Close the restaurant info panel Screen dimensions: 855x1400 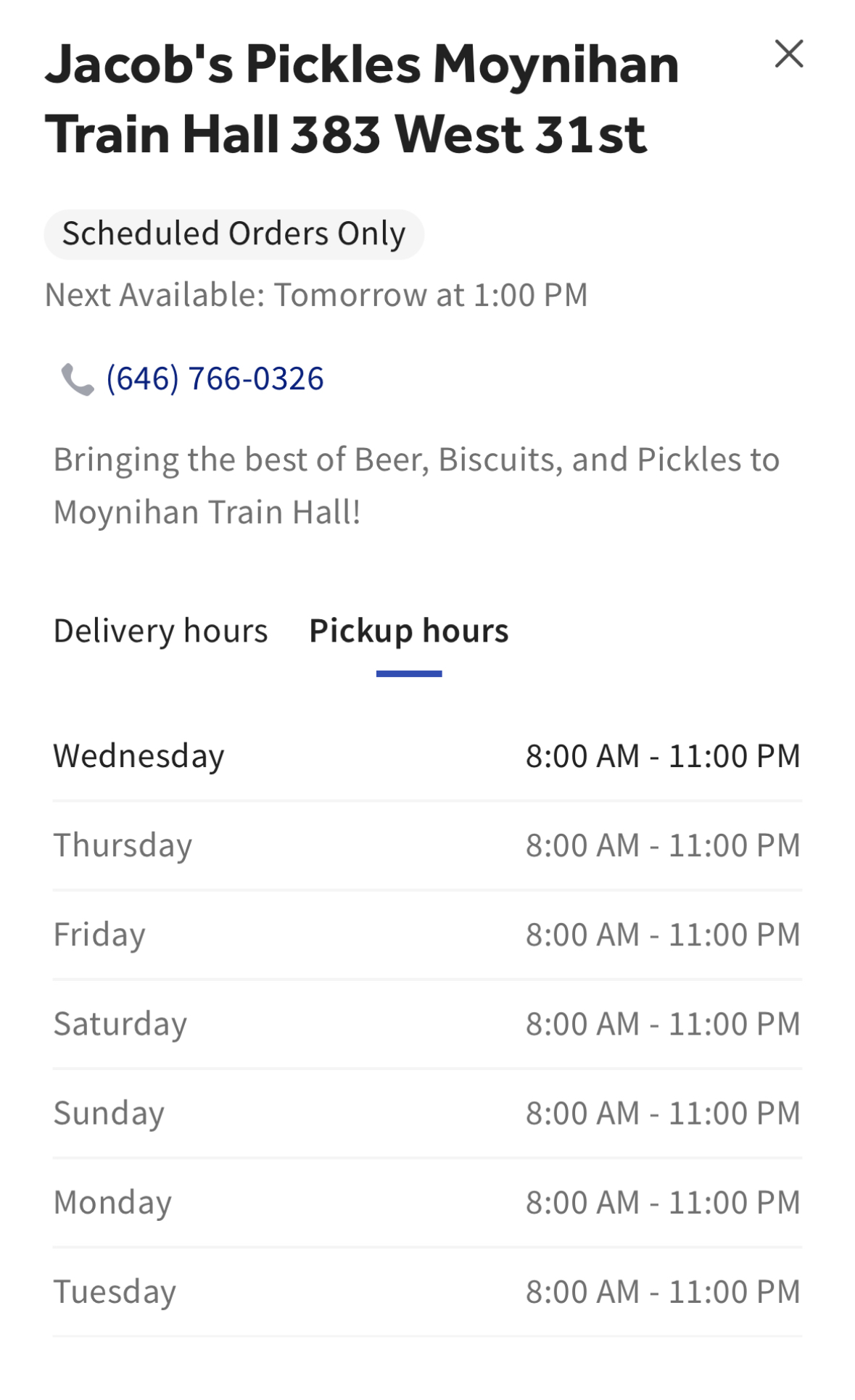[x=788, y=54]
